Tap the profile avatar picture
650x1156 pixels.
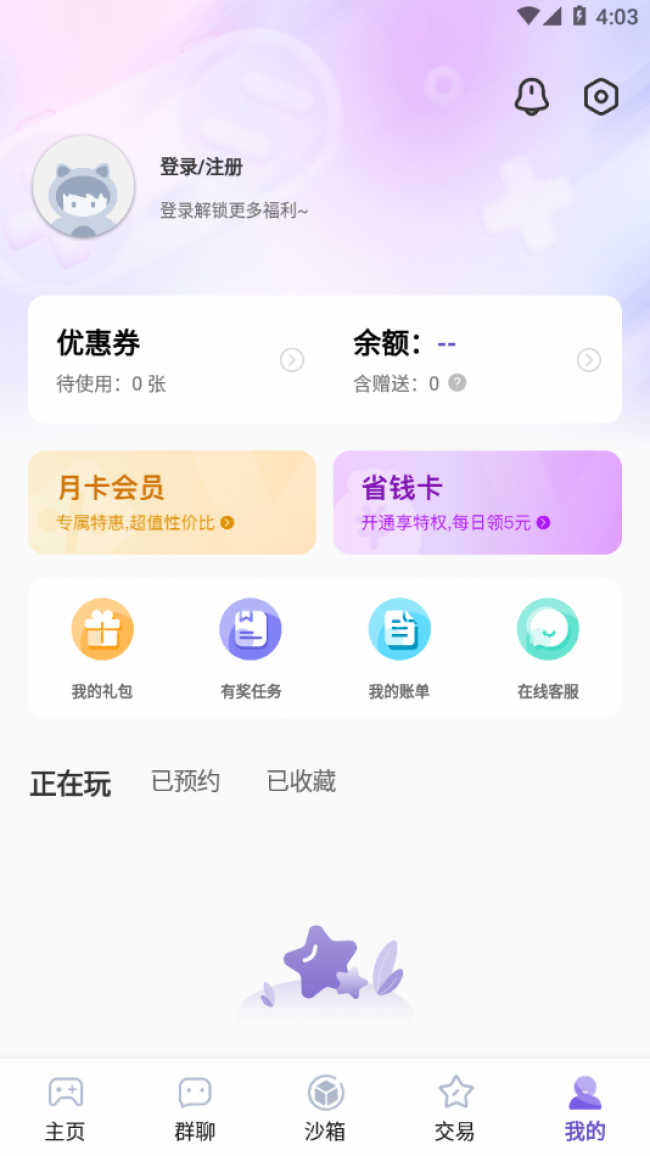(x=84, y=186)
